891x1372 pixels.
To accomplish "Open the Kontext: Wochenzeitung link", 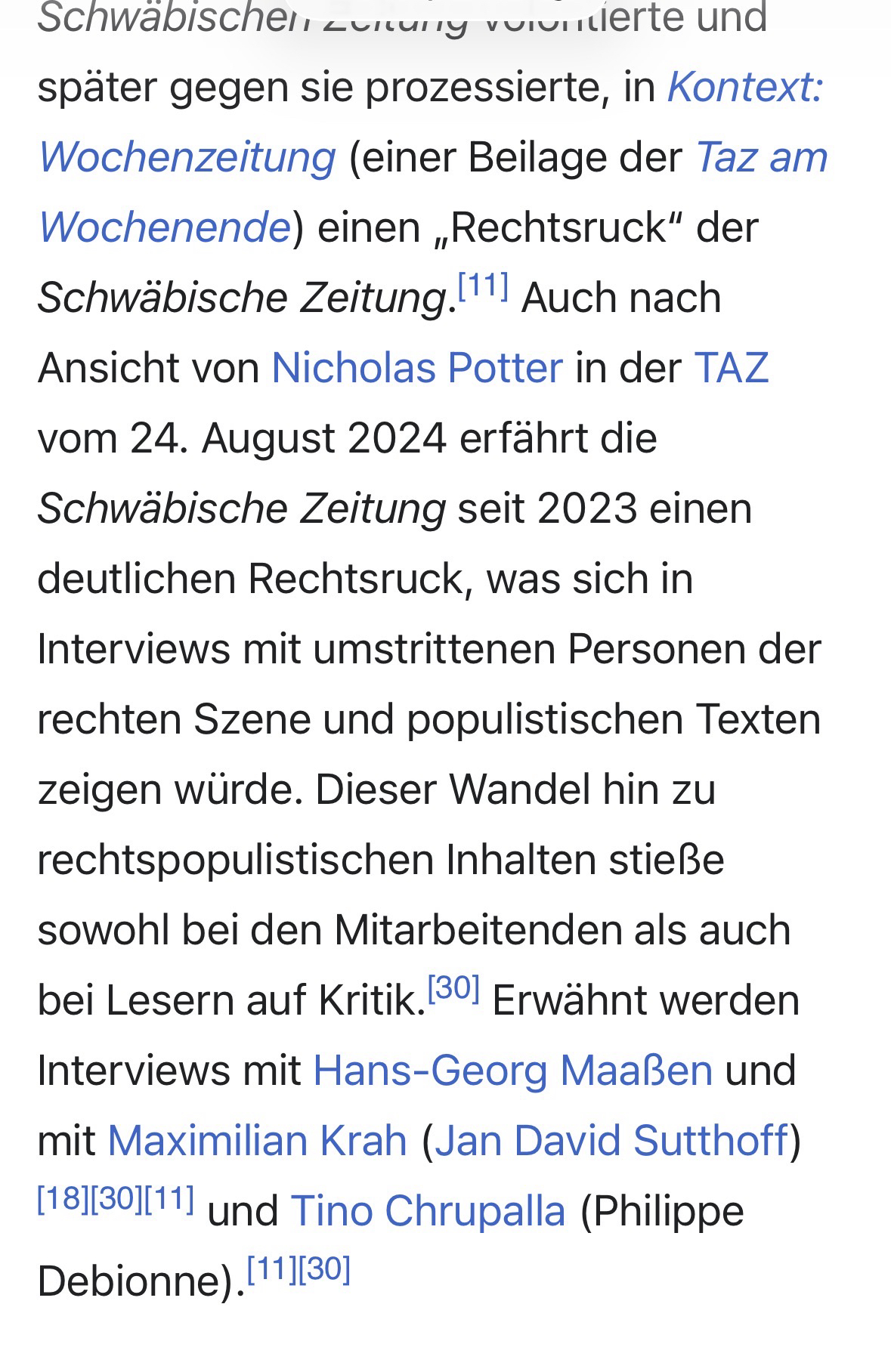I will tap(744, 88).
